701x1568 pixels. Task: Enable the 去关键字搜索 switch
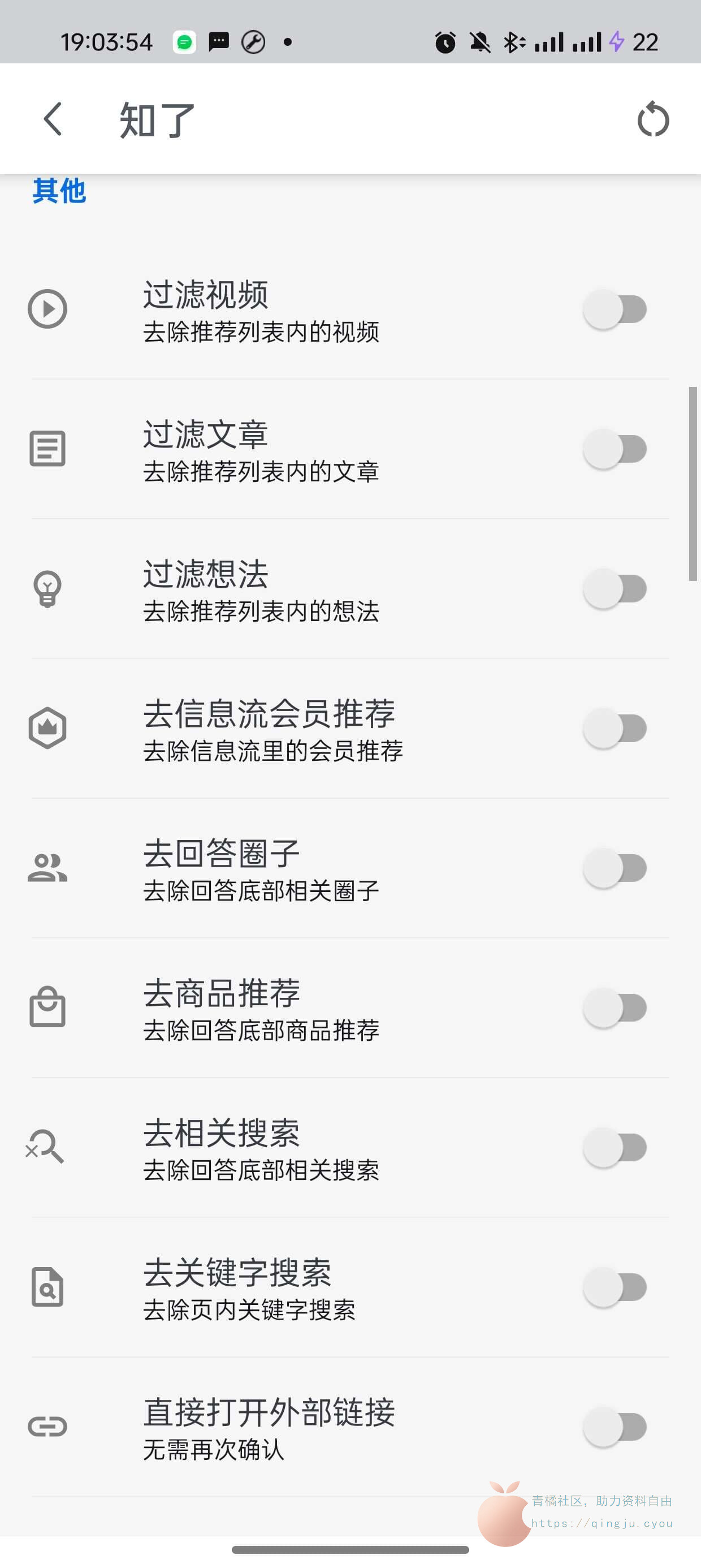click(615, 1287)
